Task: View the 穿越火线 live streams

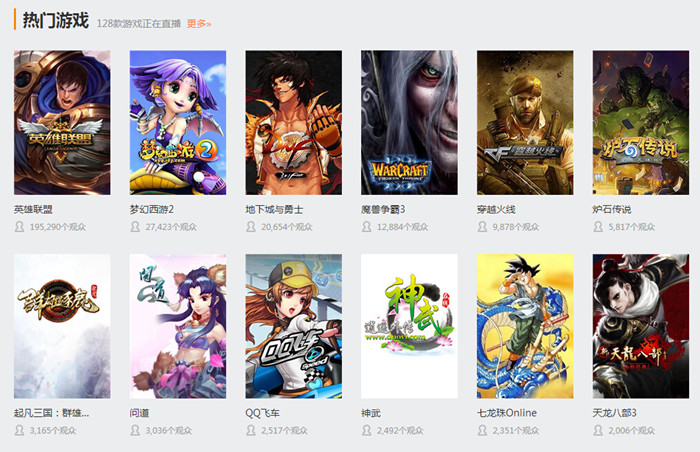Action: coord(525,122)
